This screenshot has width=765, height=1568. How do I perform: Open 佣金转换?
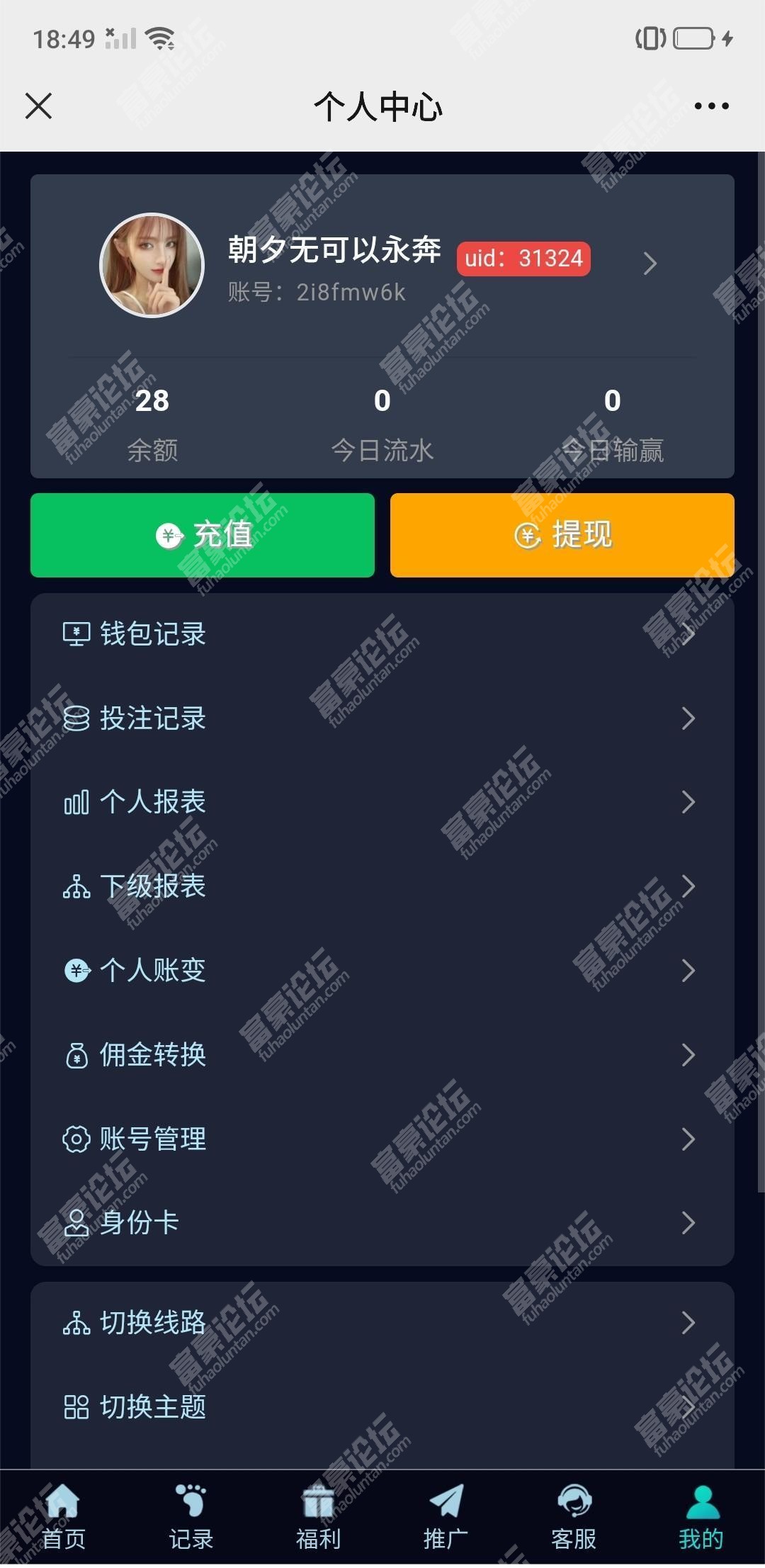coord(382,1054)
